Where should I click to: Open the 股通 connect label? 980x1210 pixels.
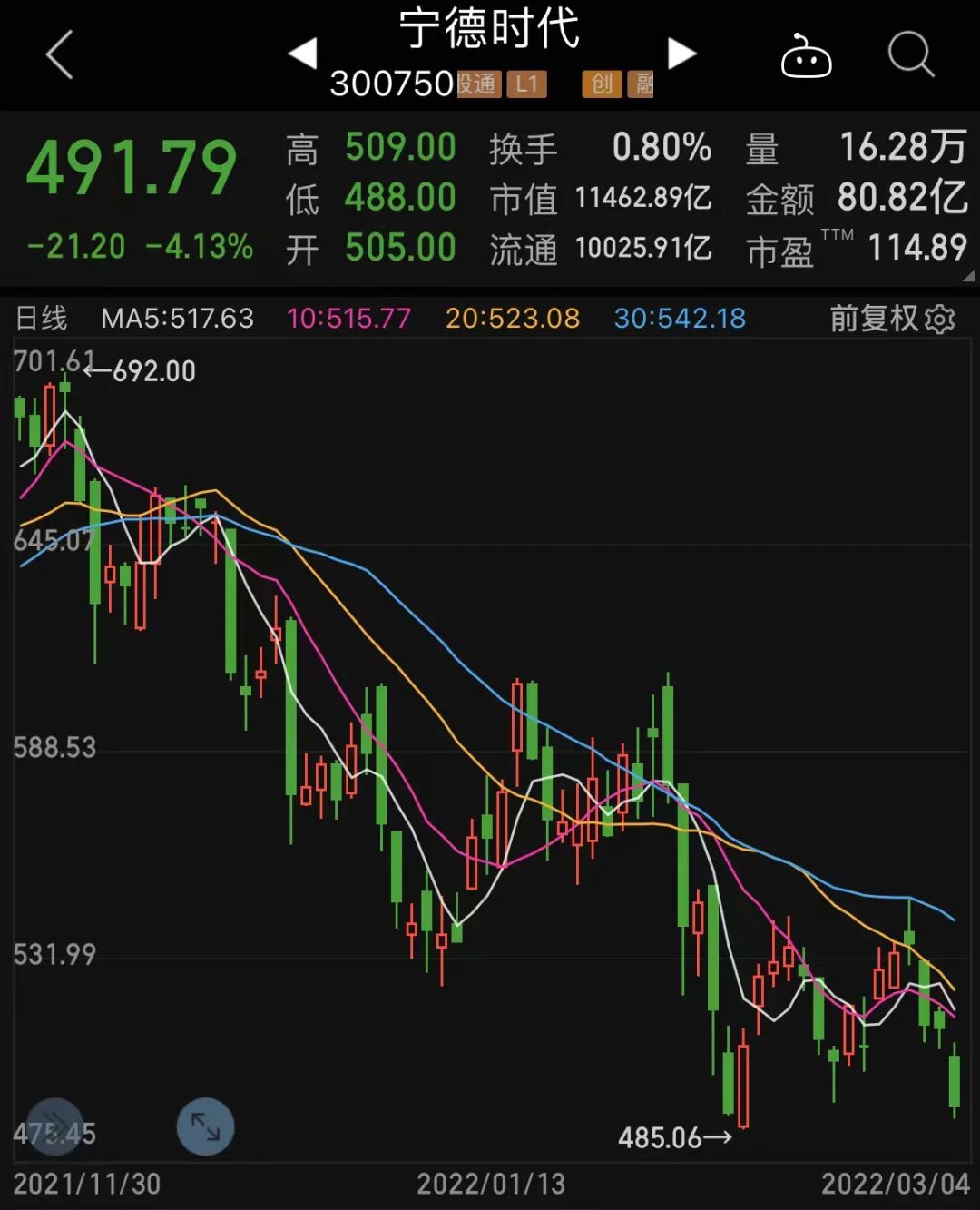(482, 85)
